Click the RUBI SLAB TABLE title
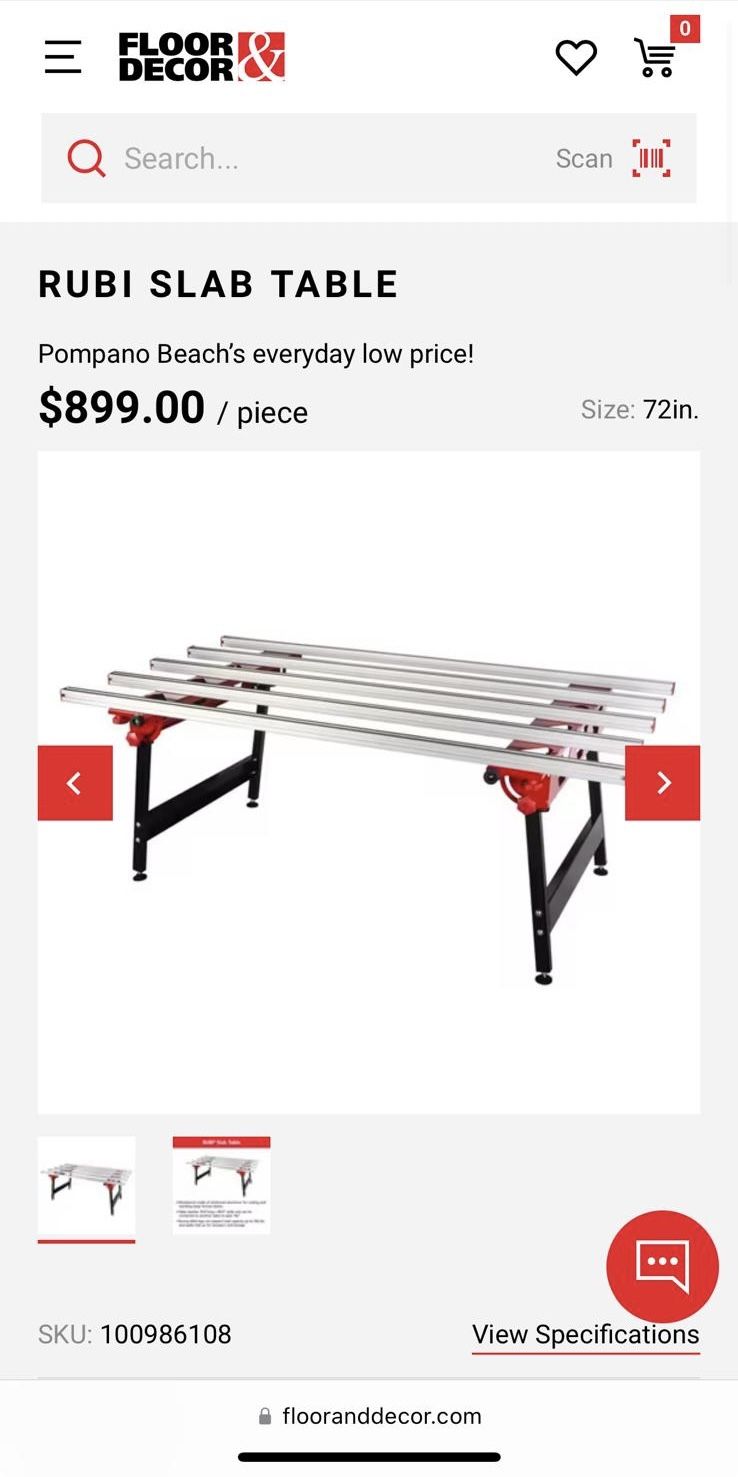 pyautogui.click(x=217, y=283)
